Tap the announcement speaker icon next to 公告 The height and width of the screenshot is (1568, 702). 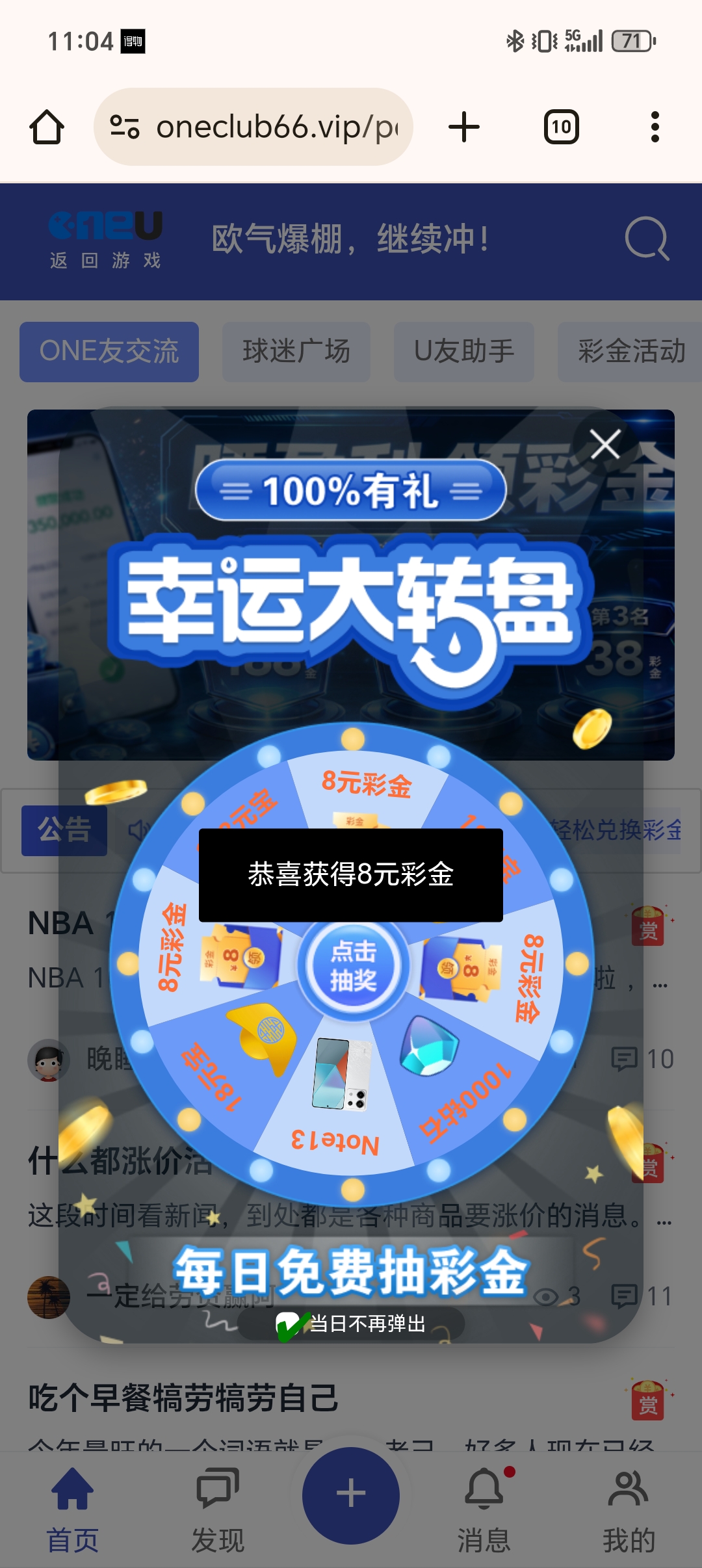point(140,830)
